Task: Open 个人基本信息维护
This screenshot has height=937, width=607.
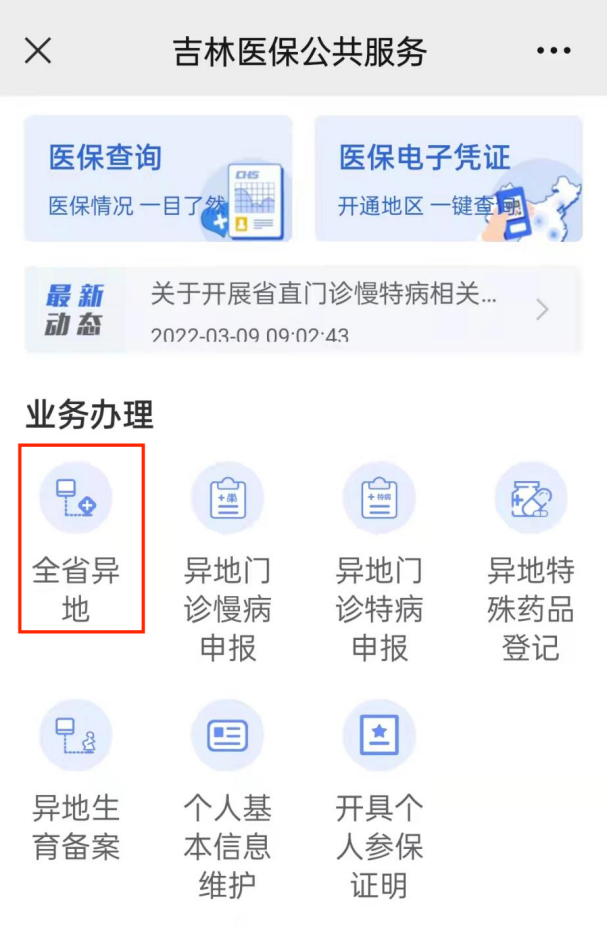Action: coord(228,798)
